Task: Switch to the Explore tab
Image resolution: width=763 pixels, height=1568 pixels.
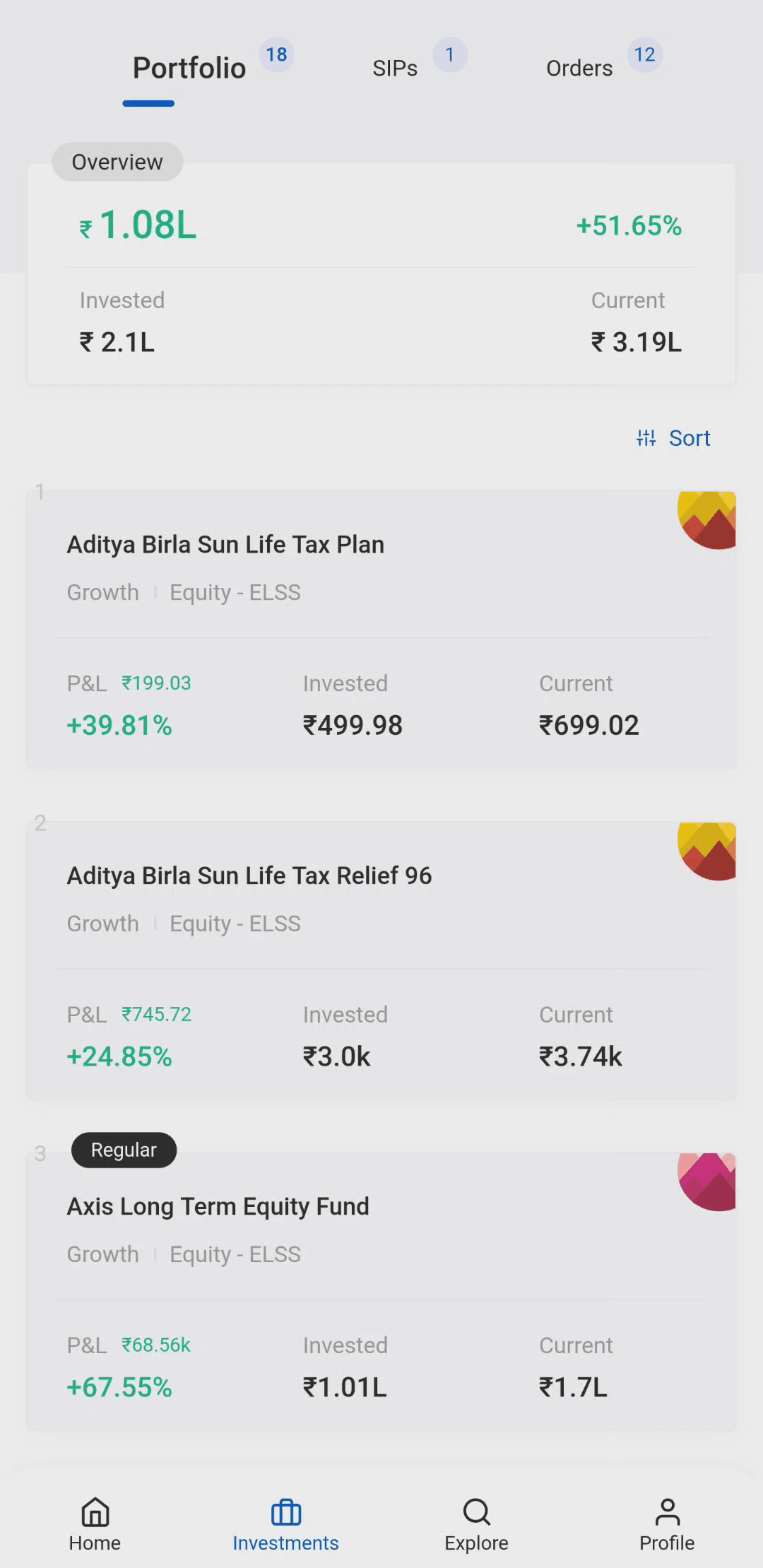Action: click(x=476, y=1524)
